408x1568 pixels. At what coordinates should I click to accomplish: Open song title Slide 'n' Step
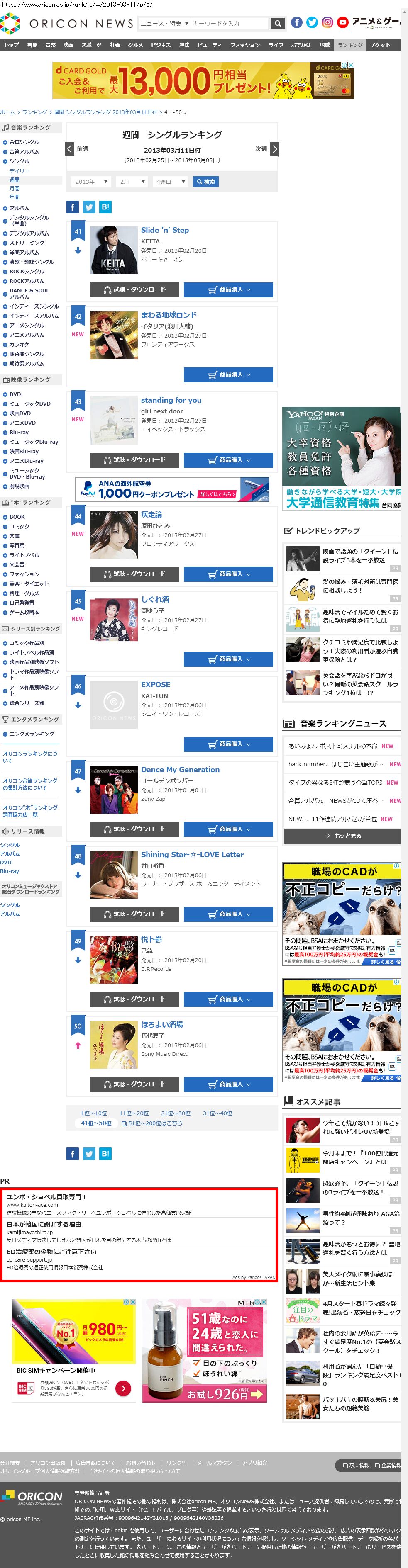(x=165, y=230)
